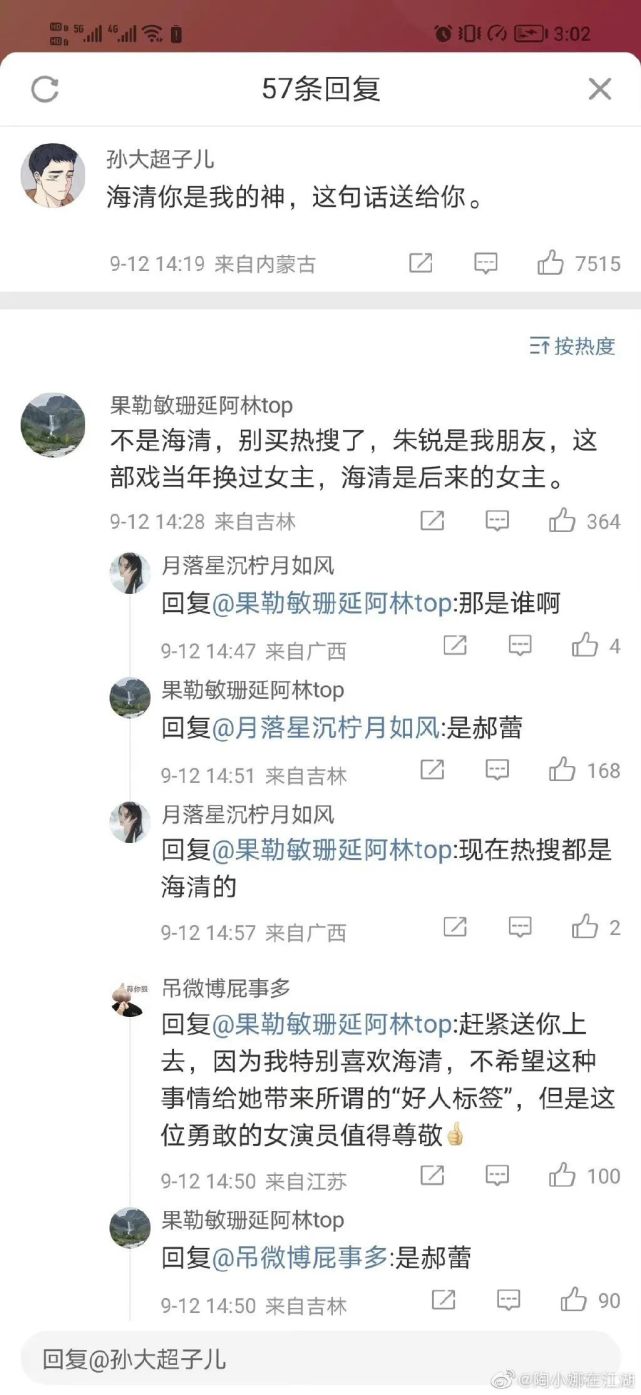Open the @吊微博屁事多 mention link
The image size is (641, 1395).
[x=299, y=1257]
